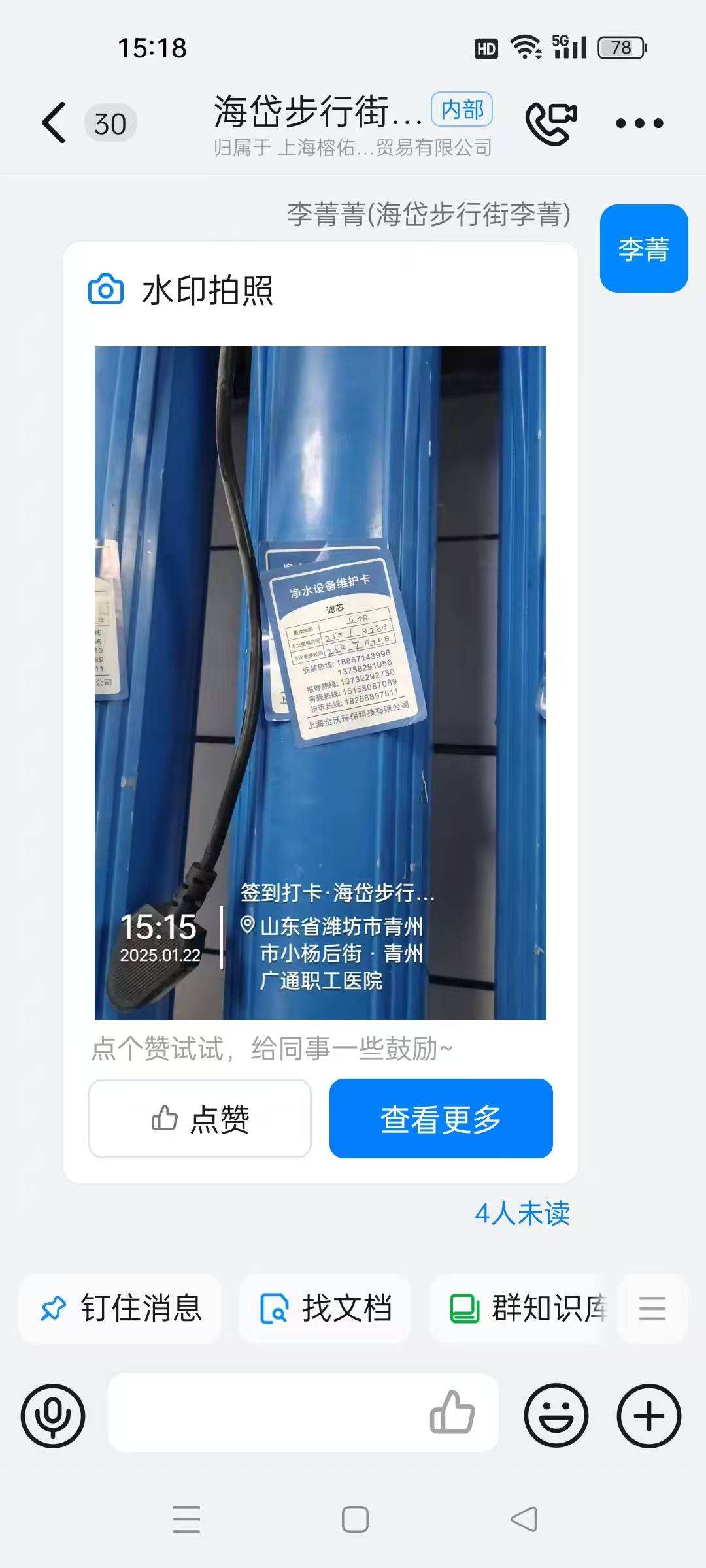Start a voice or video call

pyautogui.click(x=551, y=123)
